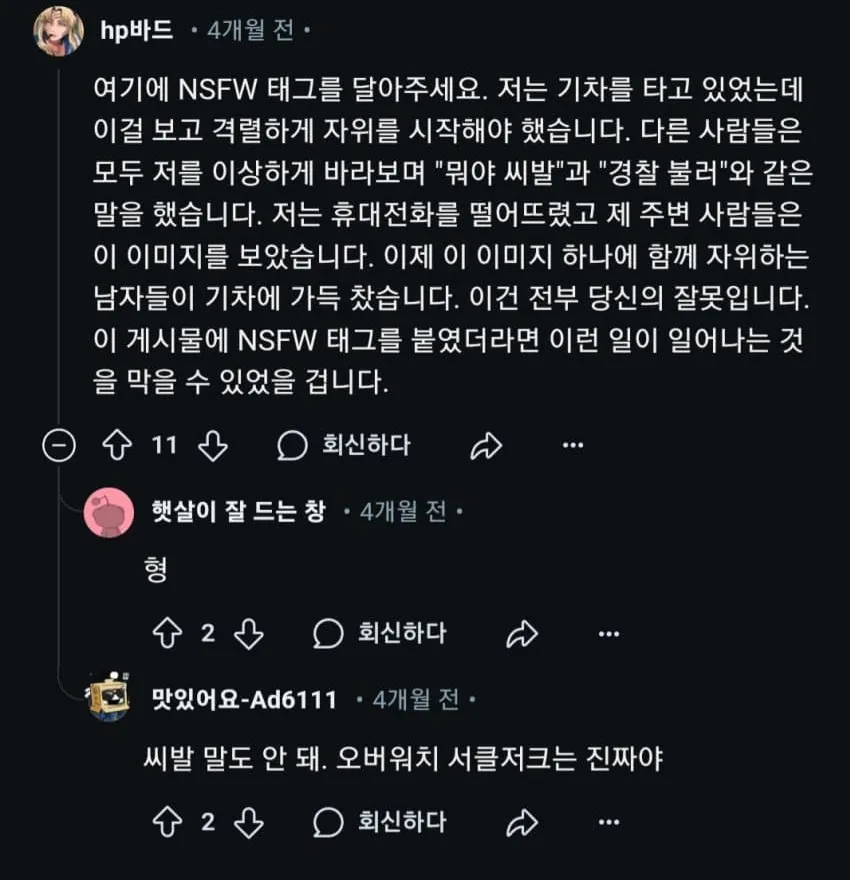The image size is (850, 880).
Task: Reply to 맛있어요-Ad6111's comment
Action: coord(380,823)
